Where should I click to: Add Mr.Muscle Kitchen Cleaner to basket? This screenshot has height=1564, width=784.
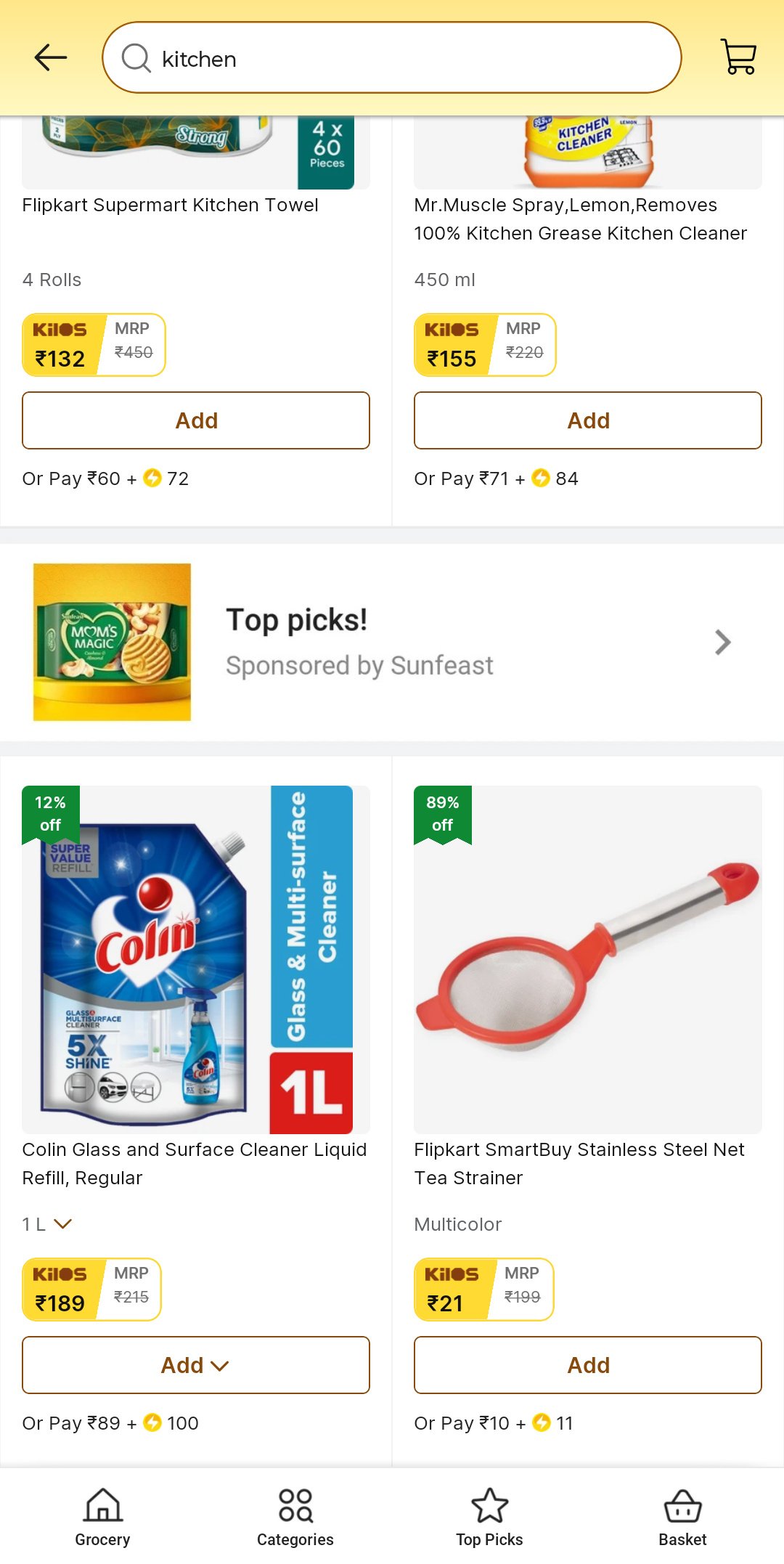click(x=588, y=420)
